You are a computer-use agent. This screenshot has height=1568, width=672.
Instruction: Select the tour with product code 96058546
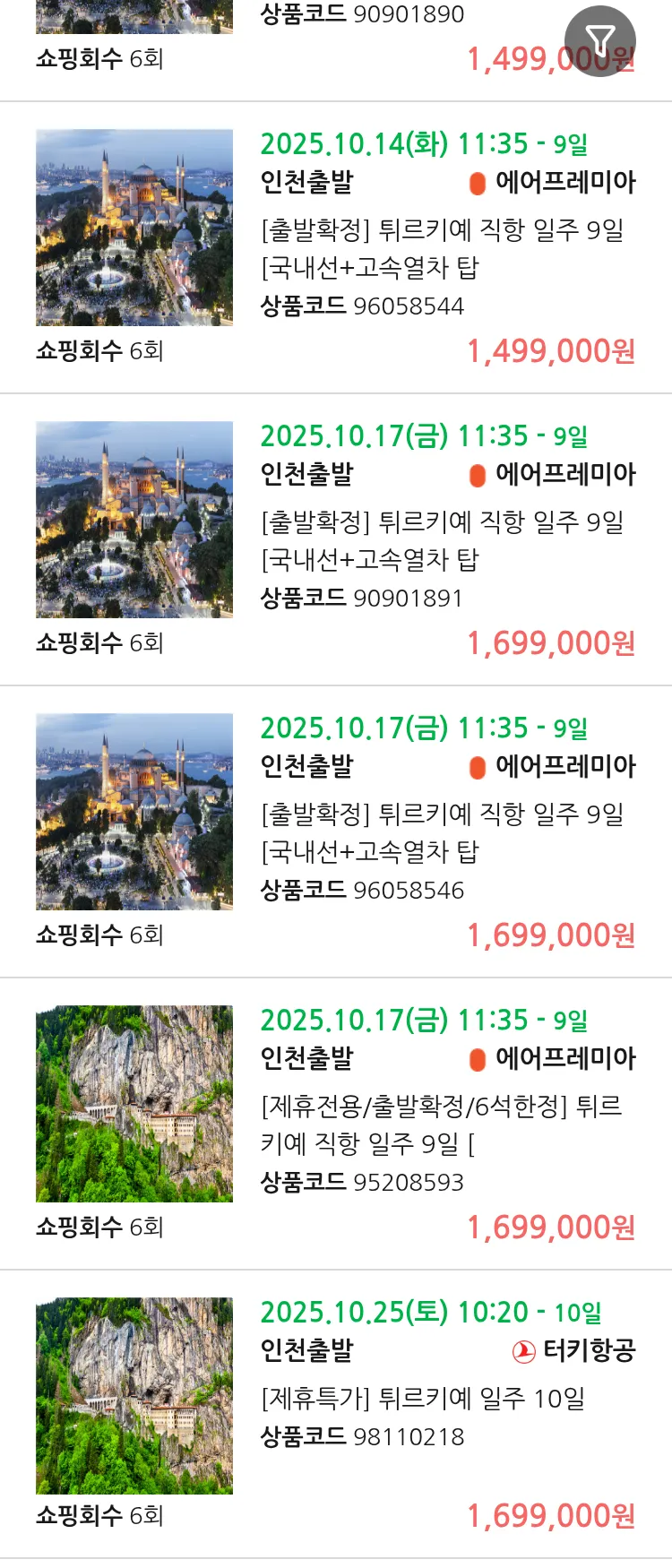click(442, 832)
